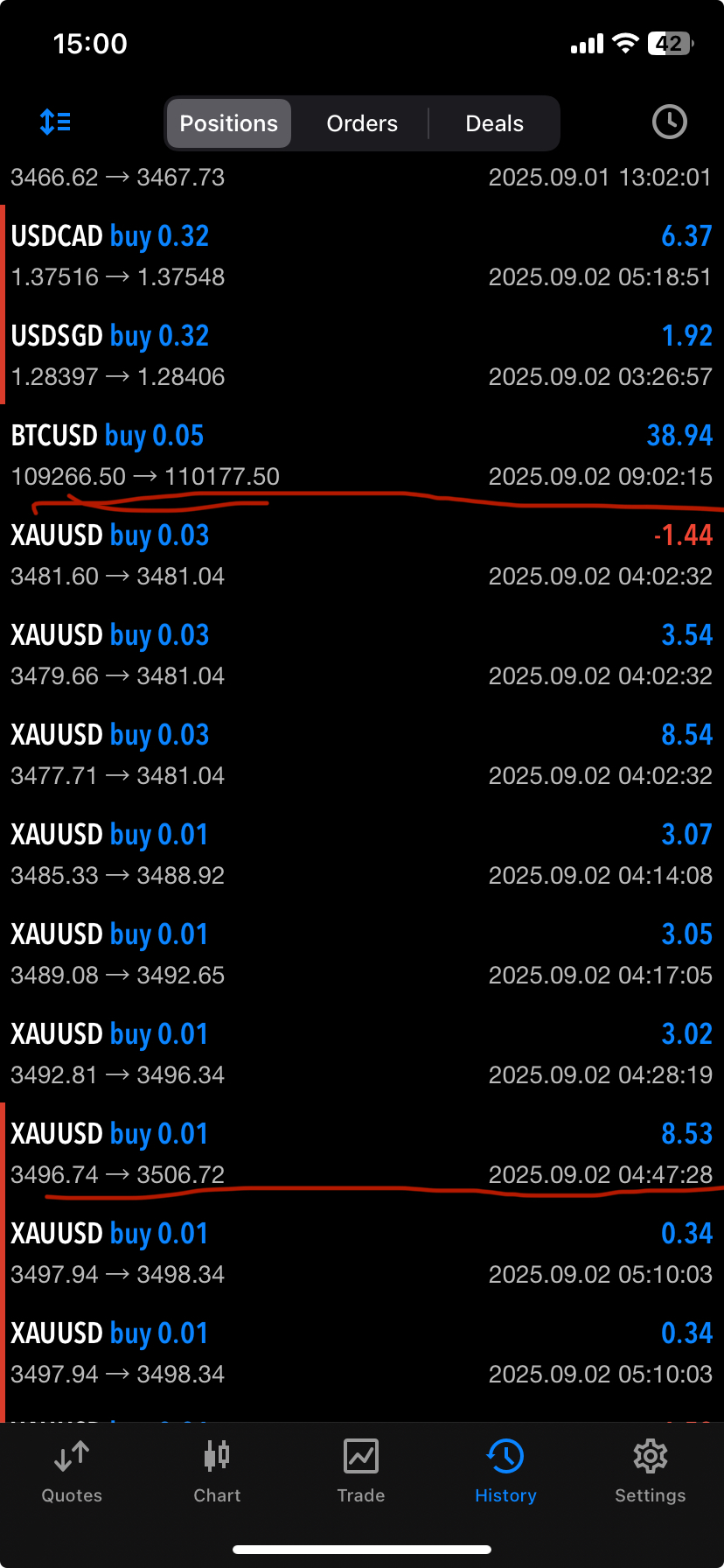Select the History tab
This screenshot has height=1568, width=724.
(x=505, y=1472)
